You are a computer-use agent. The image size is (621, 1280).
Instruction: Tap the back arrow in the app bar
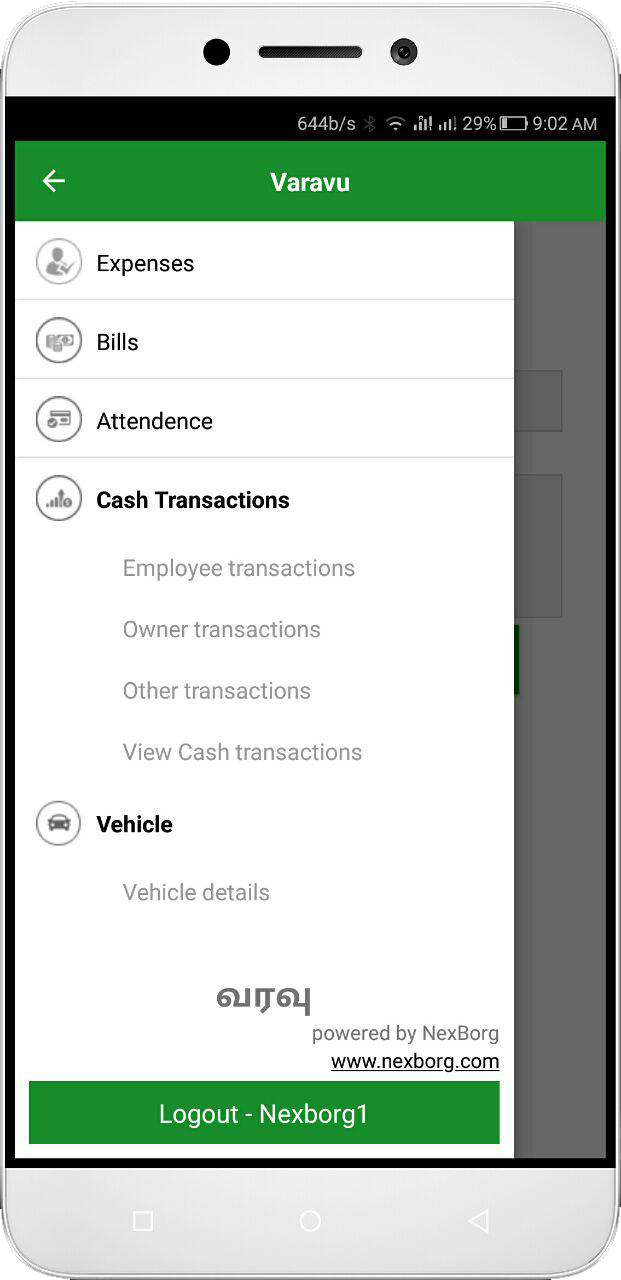pos(53,181)
